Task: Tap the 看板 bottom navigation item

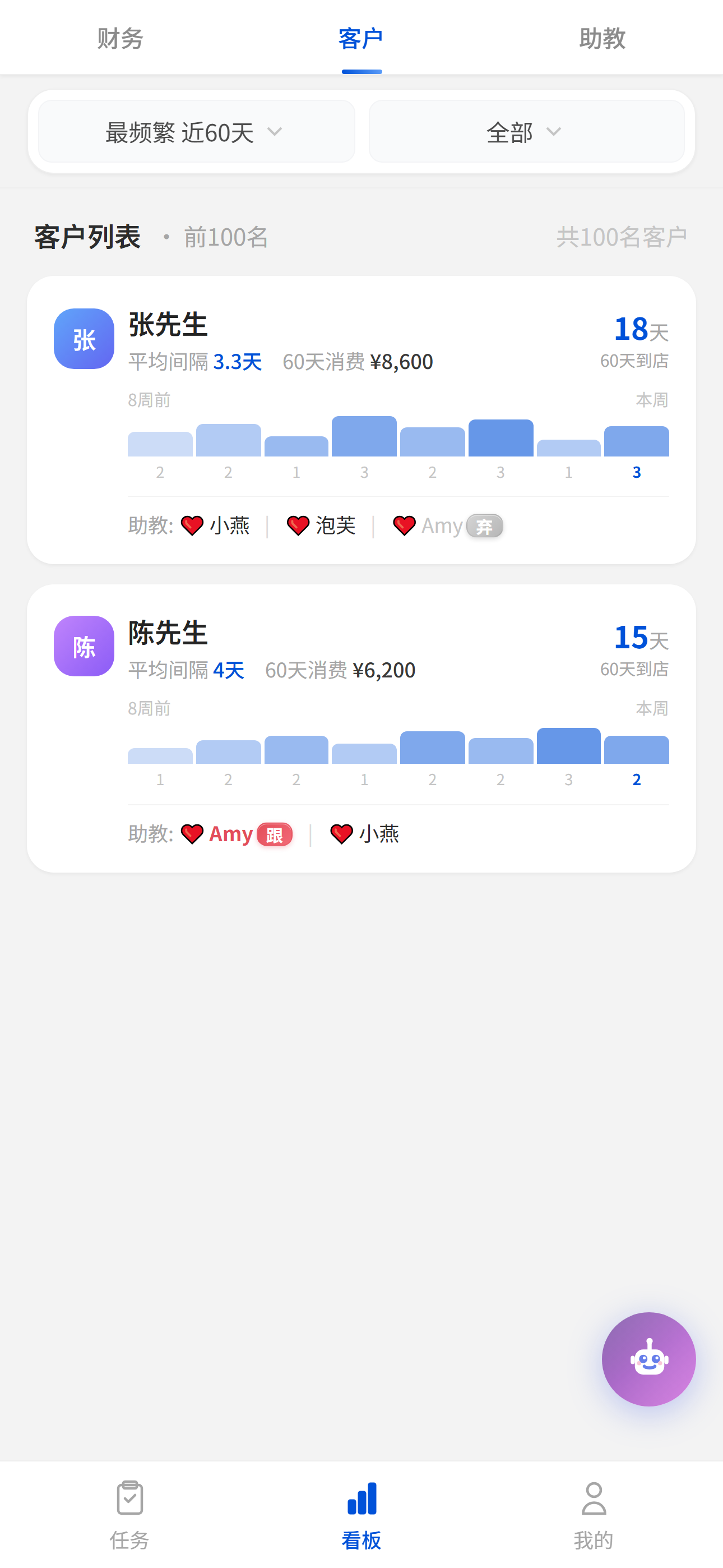Action: pos(361,1514)
